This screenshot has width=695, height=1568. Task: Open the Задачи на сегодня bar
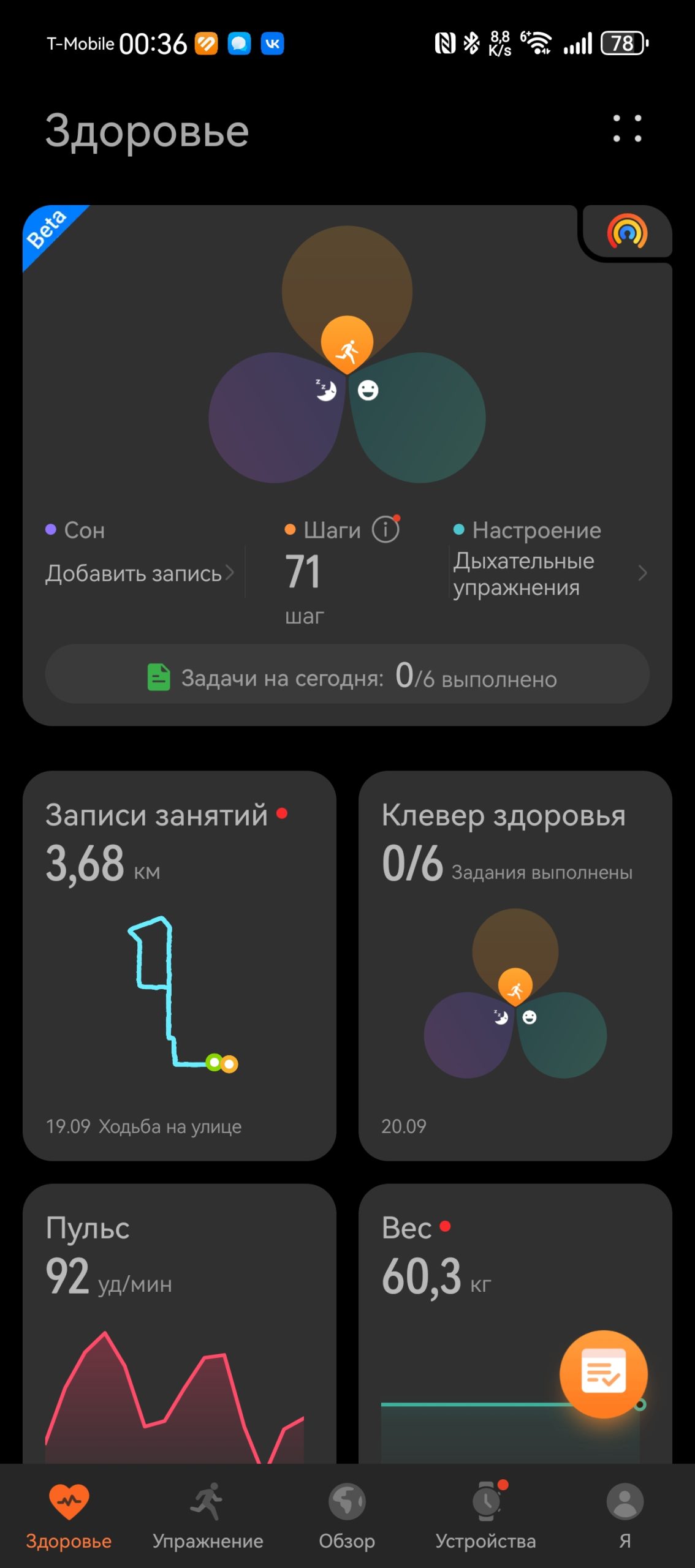(347, 674)
